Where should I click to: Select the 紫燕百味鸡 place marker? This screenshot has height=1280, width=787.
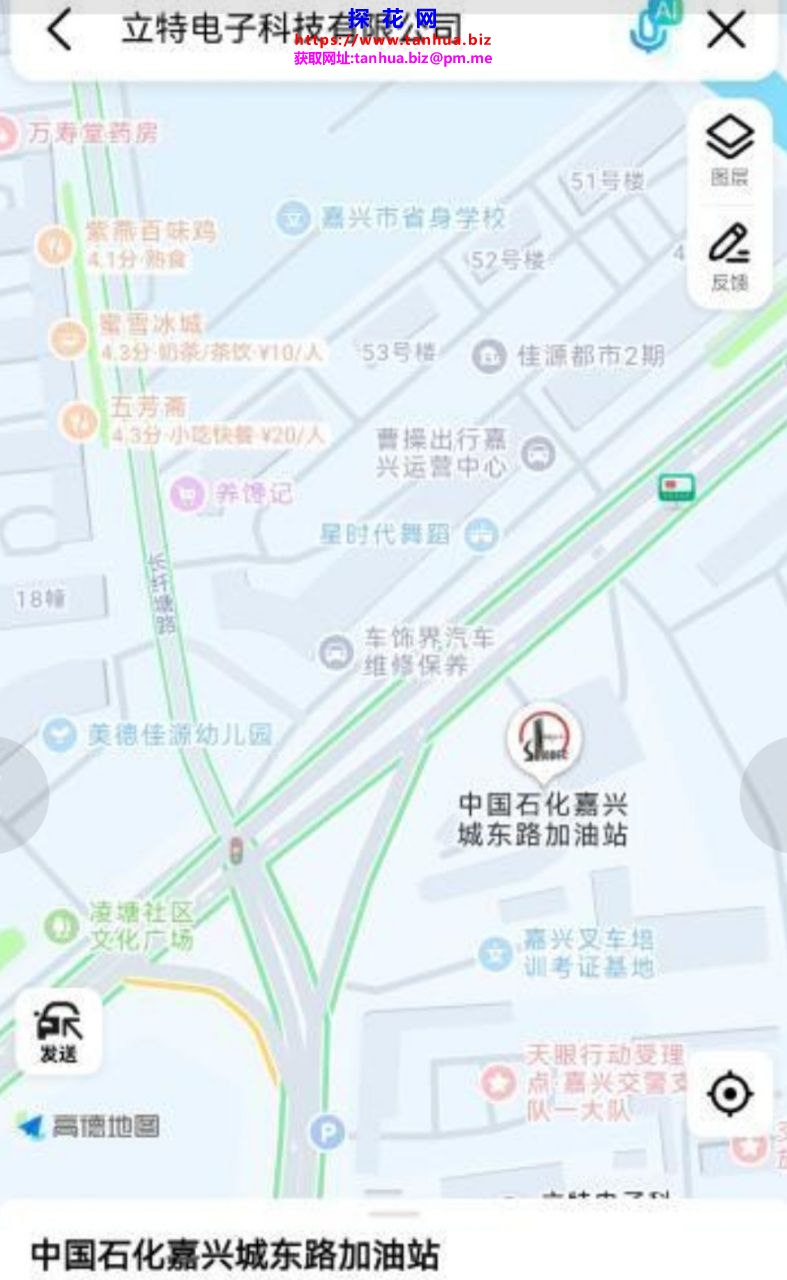coord(55,245)
